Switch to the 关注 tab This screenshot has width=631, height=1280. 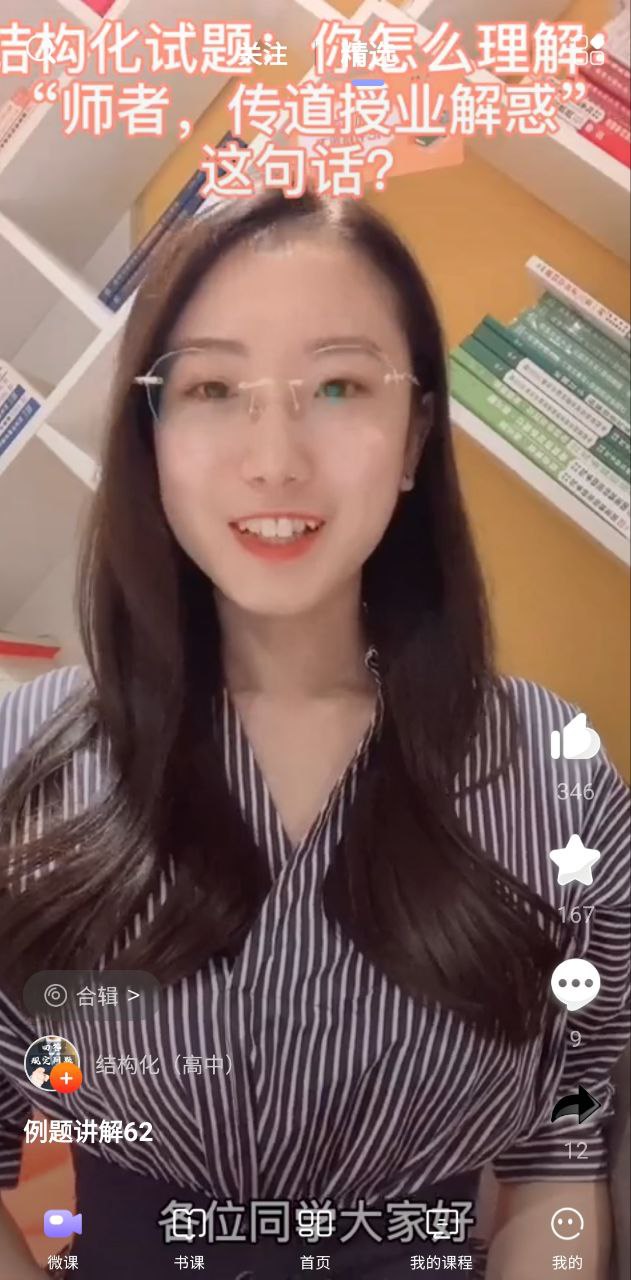pos(263,54)
